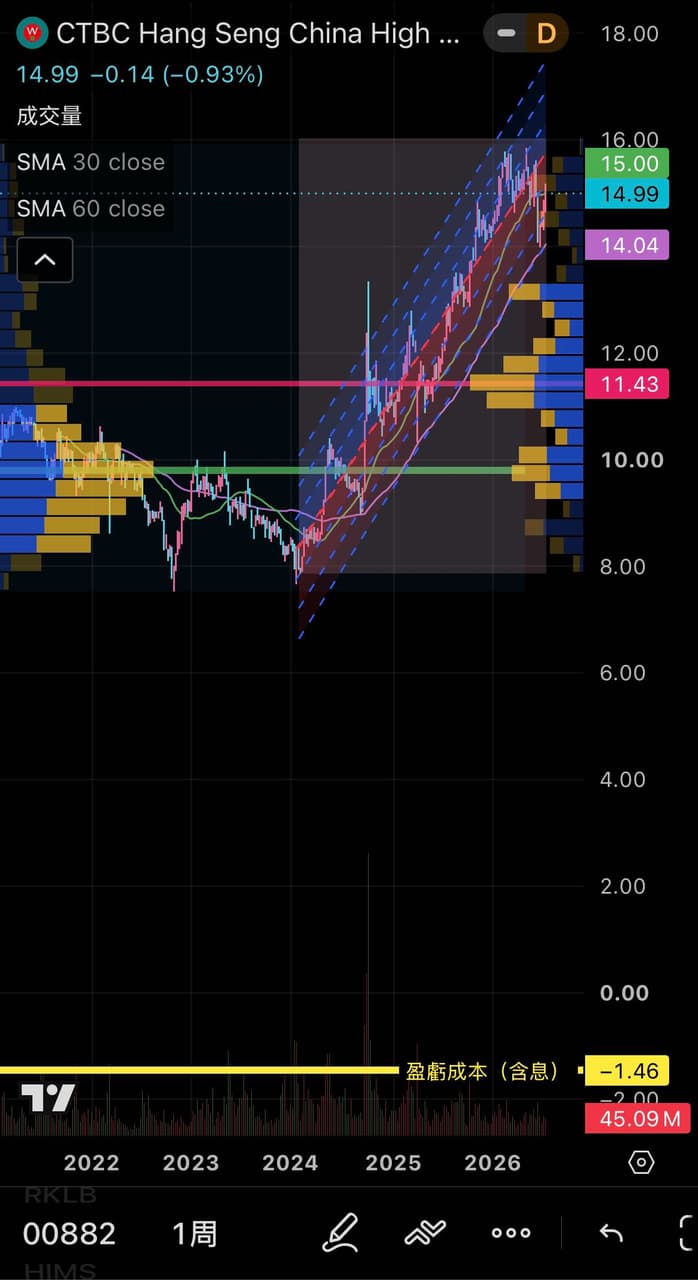Collapse the indicator legend with the chevron
Screen dimensions: 698x1280
45,261
